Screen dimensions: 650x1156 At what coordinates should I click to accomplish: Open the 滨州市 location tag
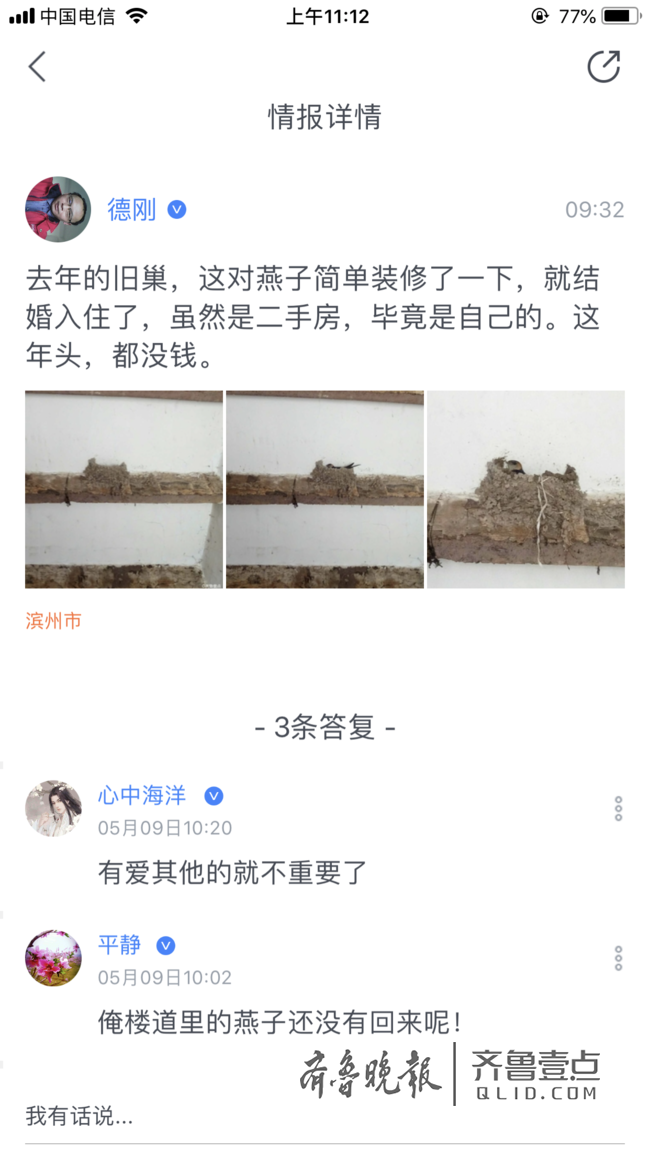[x=54, y=621]
